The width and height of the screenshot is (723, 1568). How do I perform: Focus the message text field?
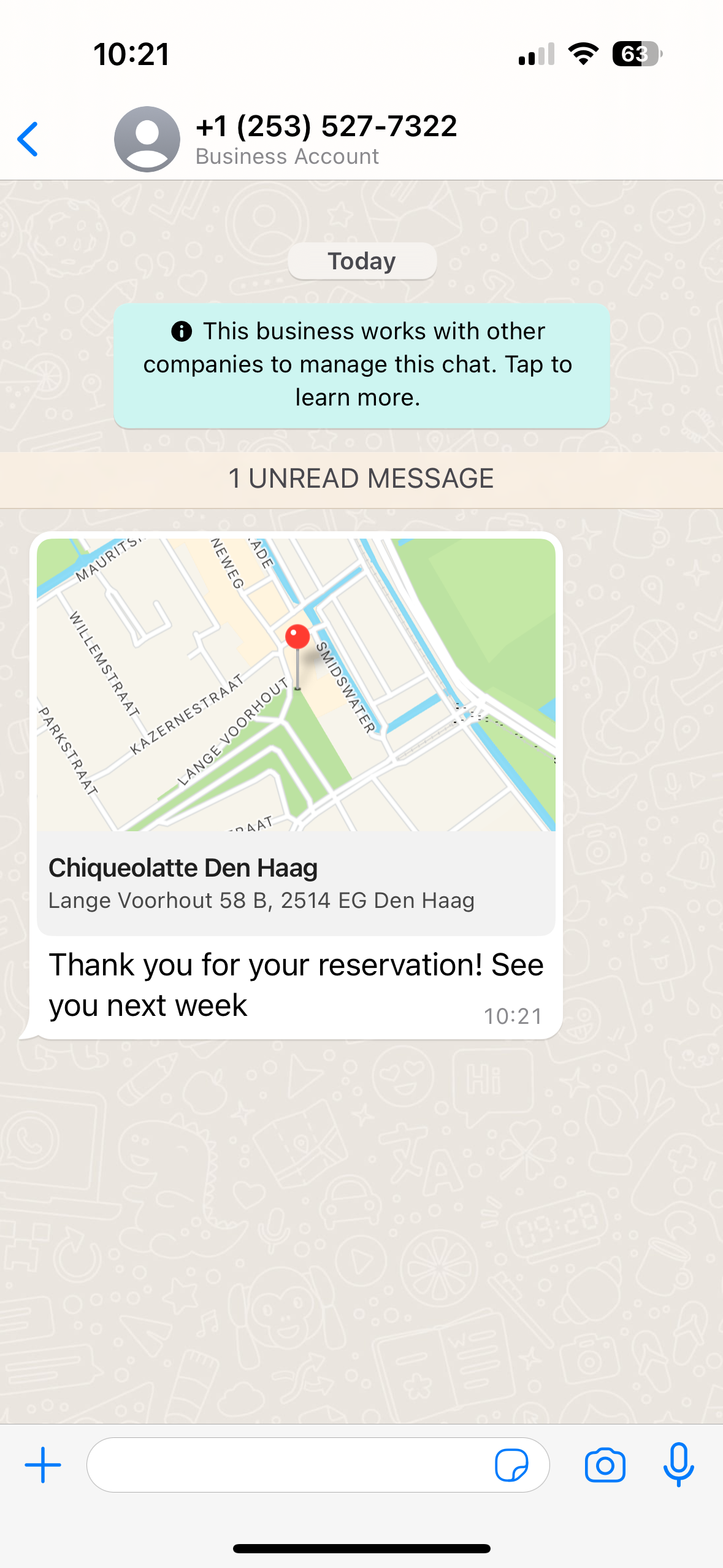click(x=288, y=1465)
